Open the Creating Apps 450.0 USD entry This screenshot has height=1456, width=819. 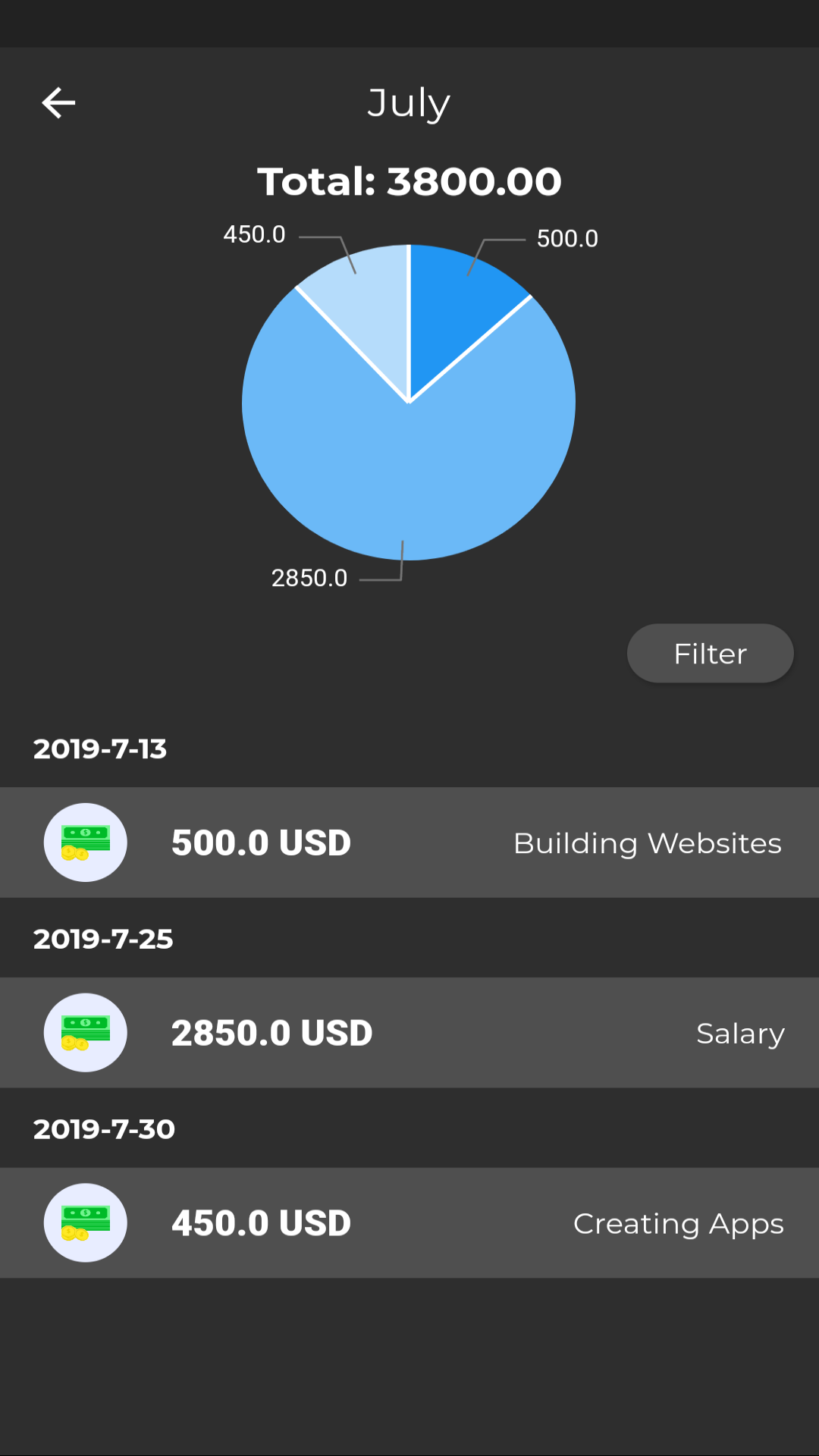[x=409, y=1223]
